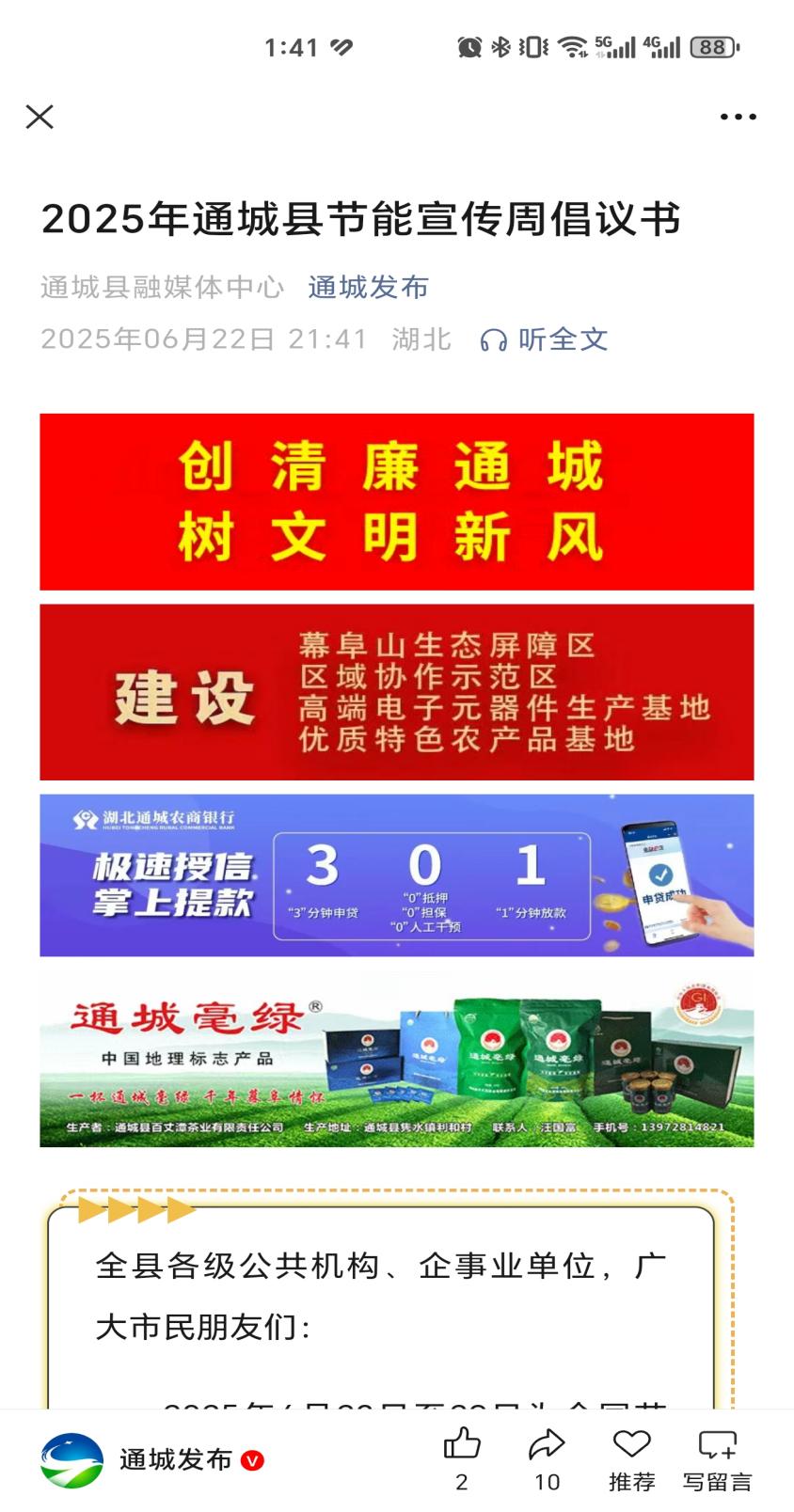Open the 创清廉通城 banner image
This screenshot has width=794, height=1512.
point(396,502)
